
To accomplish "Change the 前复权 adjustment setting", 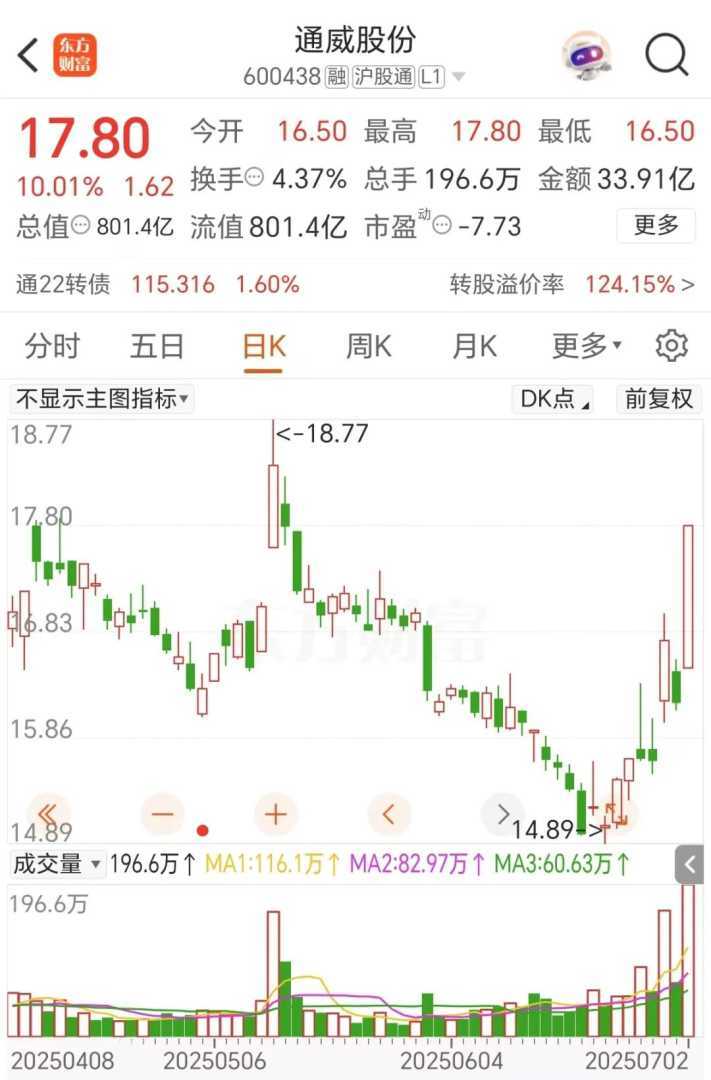I will click(659, 399).
